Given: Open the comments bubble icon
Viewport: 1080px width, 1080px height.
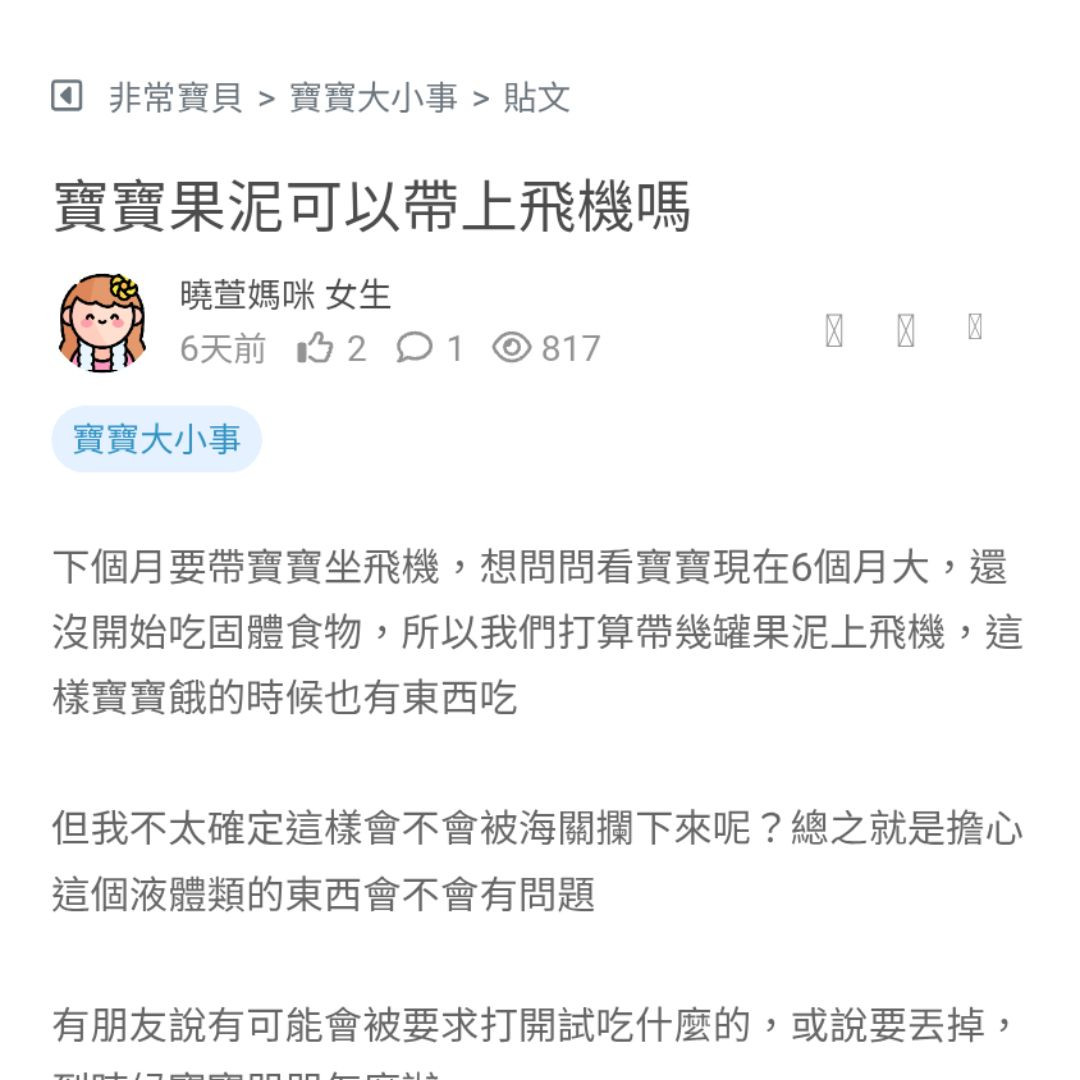Looking at the screenshot, I should (414, 348).
